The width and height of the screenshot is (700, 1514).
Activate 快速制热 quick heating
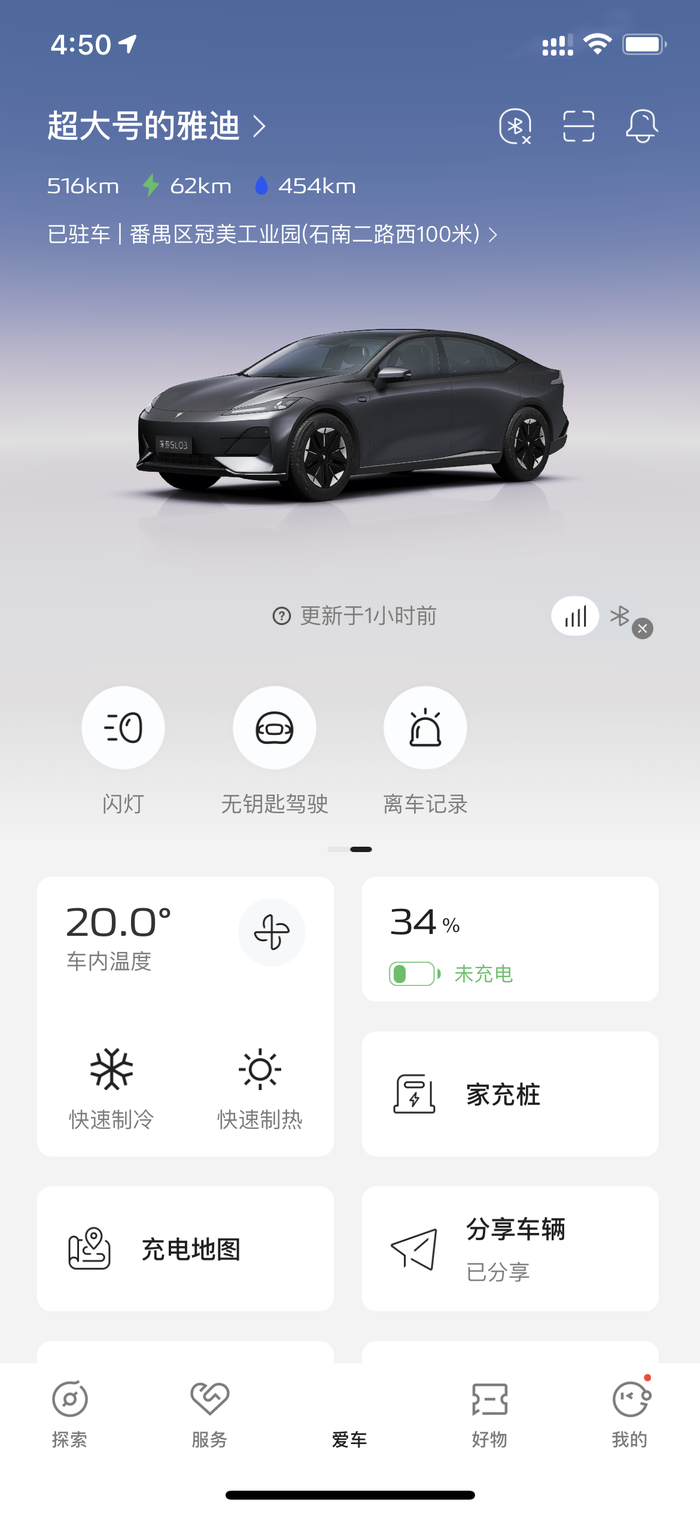pos(260,1085)
